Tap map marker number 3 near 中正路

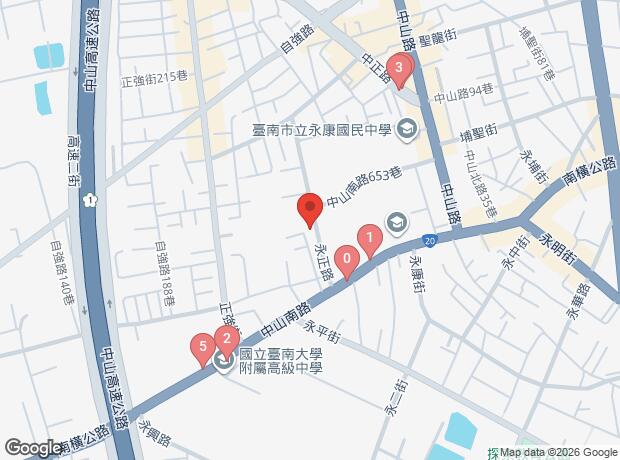pyautogui.click(x=399, y=69)
